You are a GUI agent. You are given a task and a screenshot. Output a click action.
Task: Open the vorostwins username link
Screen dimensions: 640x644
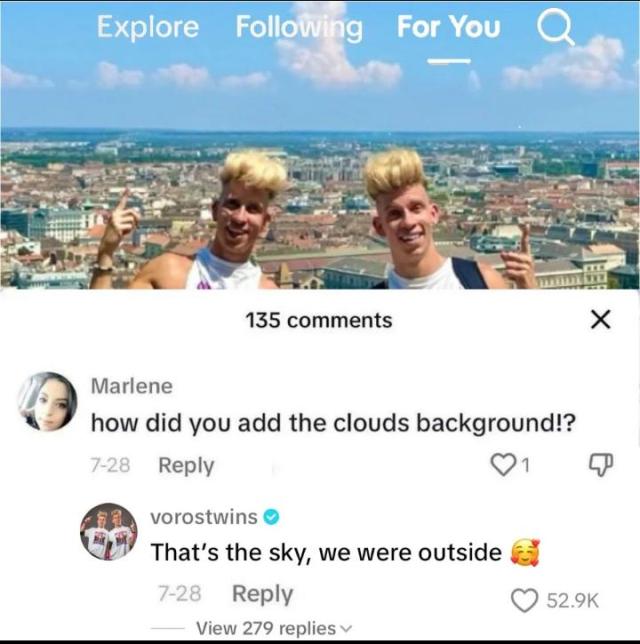tap(203, 517)
